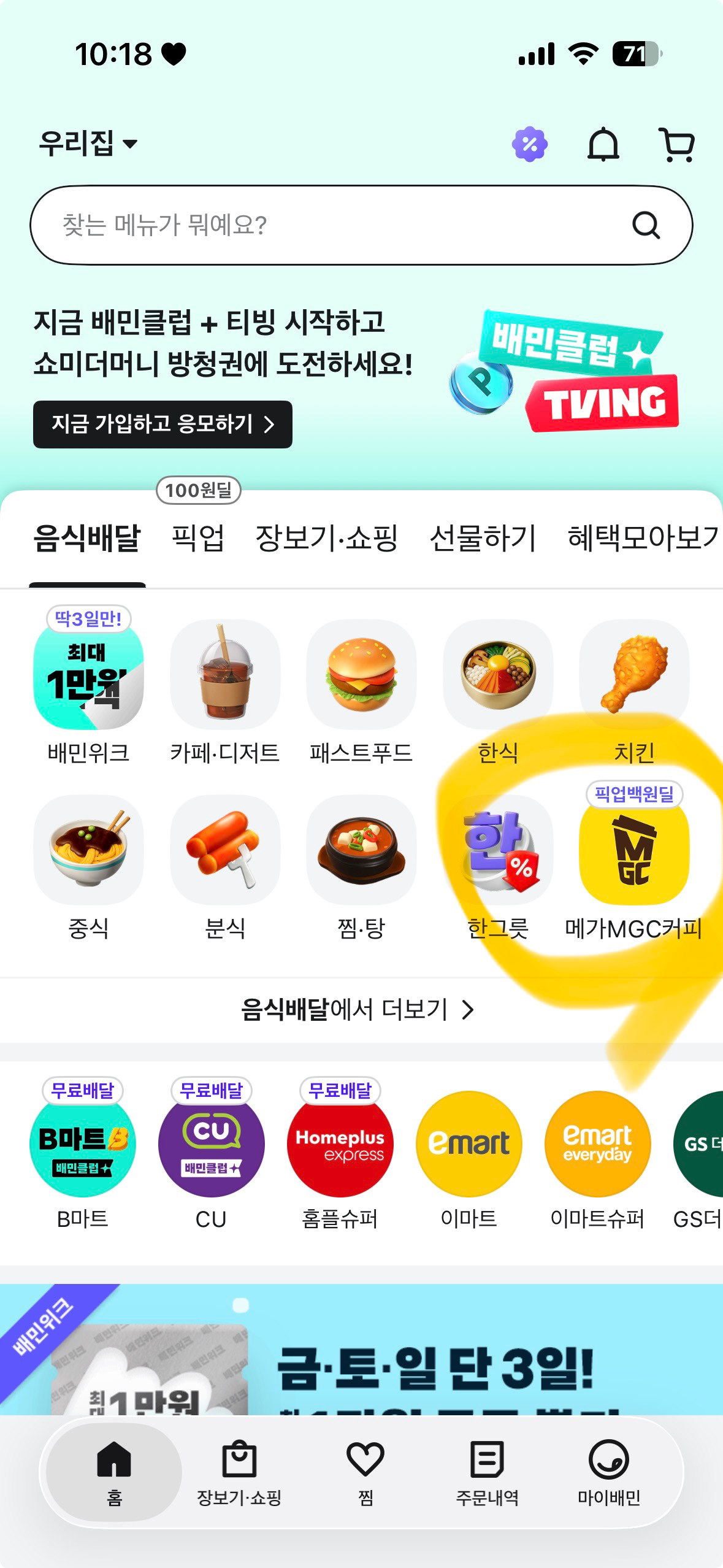Switch to the 선물하기 tab
The image size is (723, 1568).
[483, 538]
